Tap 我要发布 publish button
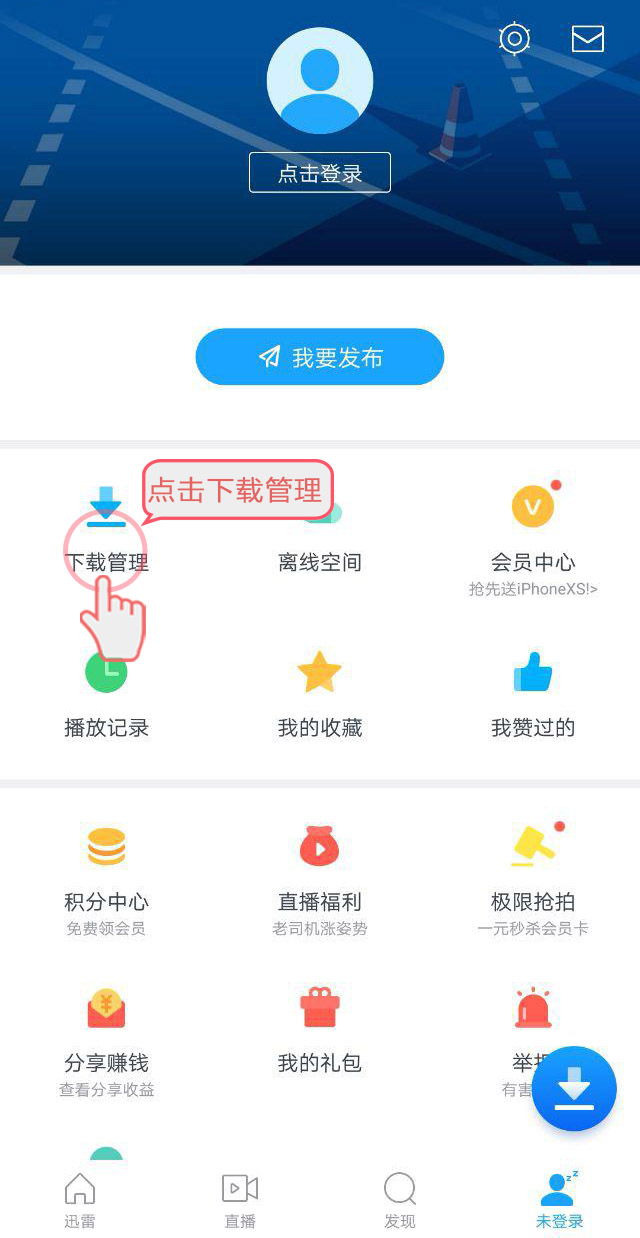The width and height of the screenshot is (640, 1238). point(319,357)
